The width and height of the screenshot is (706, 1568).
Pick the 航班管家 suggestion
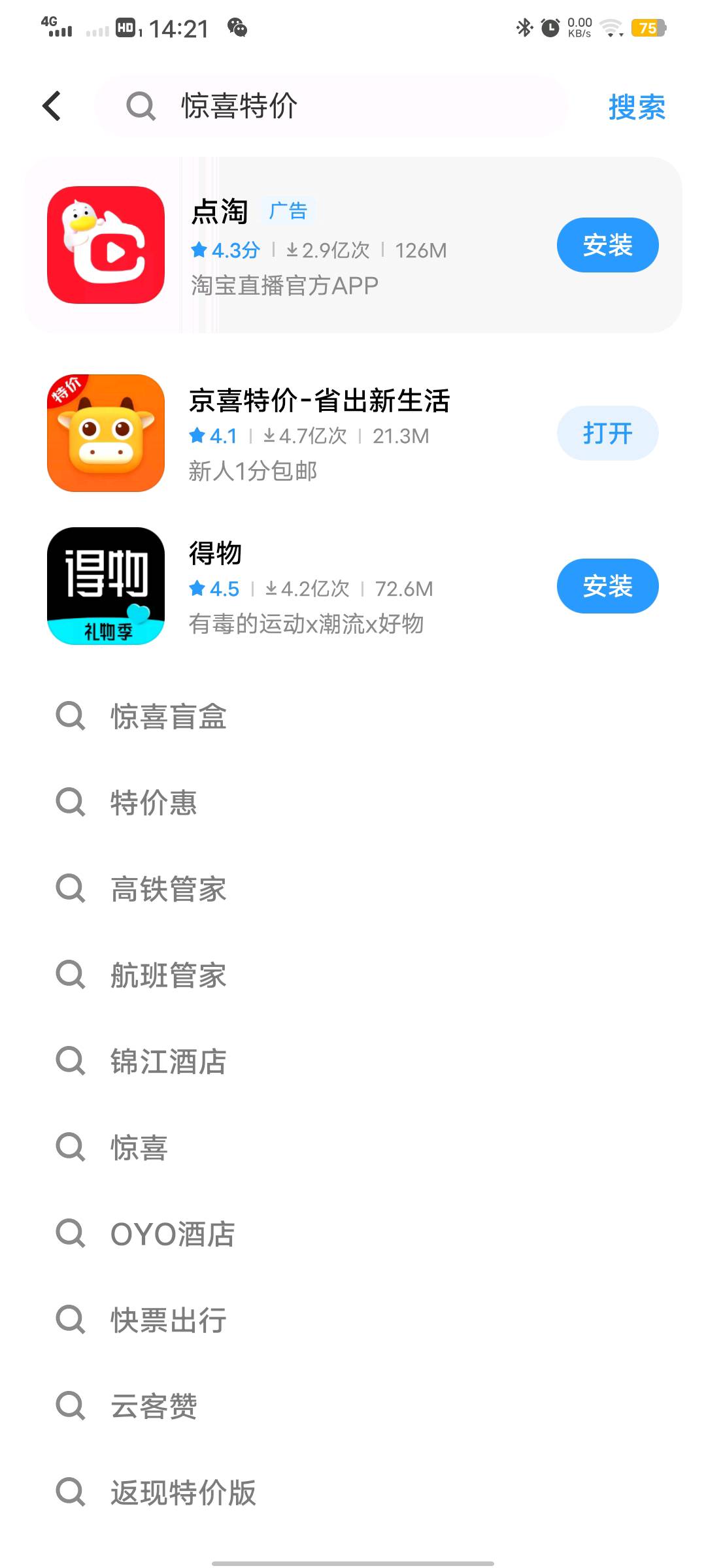tap(353, 974)
